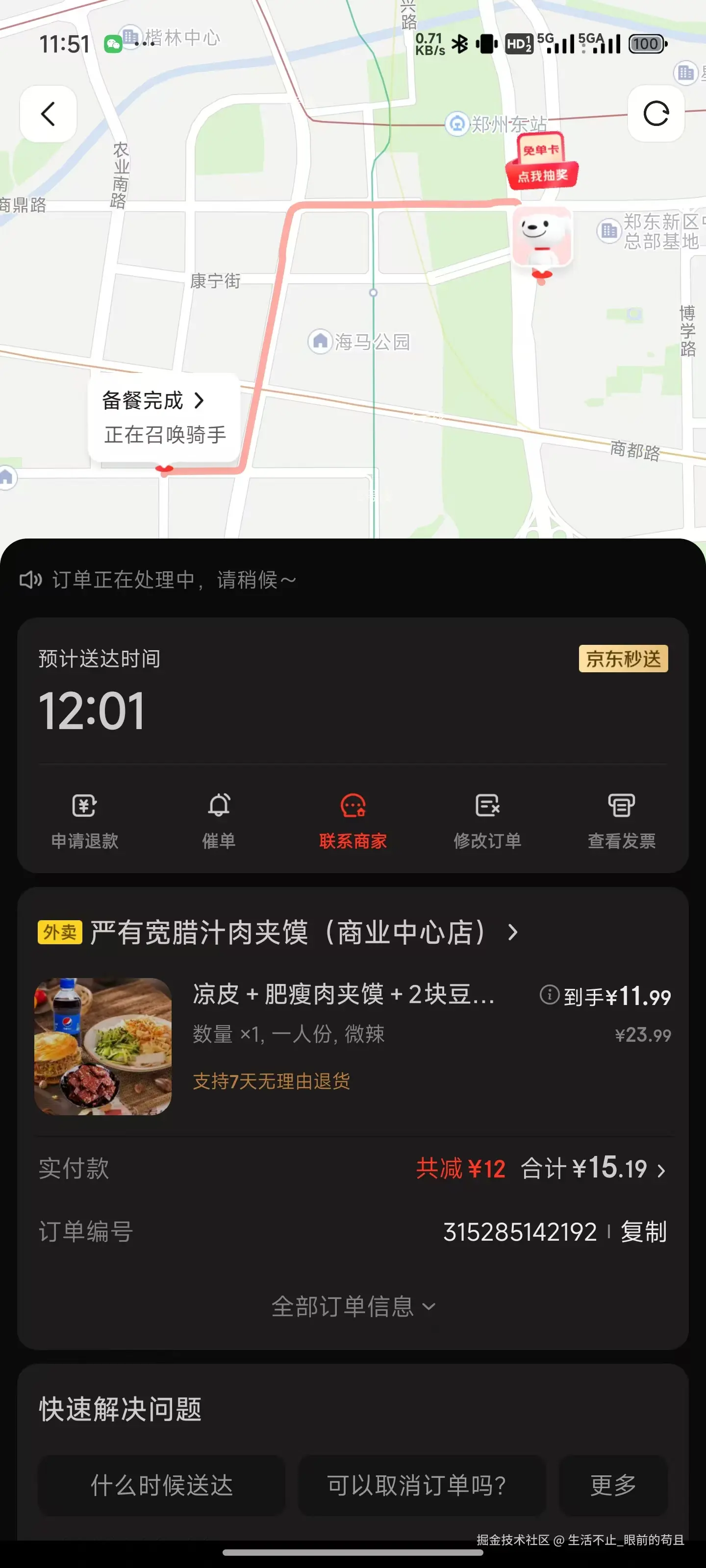Mute the order status voice announcement
Viewport: 706px width, 1568px height.
pyautogui.click(x=30, y=580)
